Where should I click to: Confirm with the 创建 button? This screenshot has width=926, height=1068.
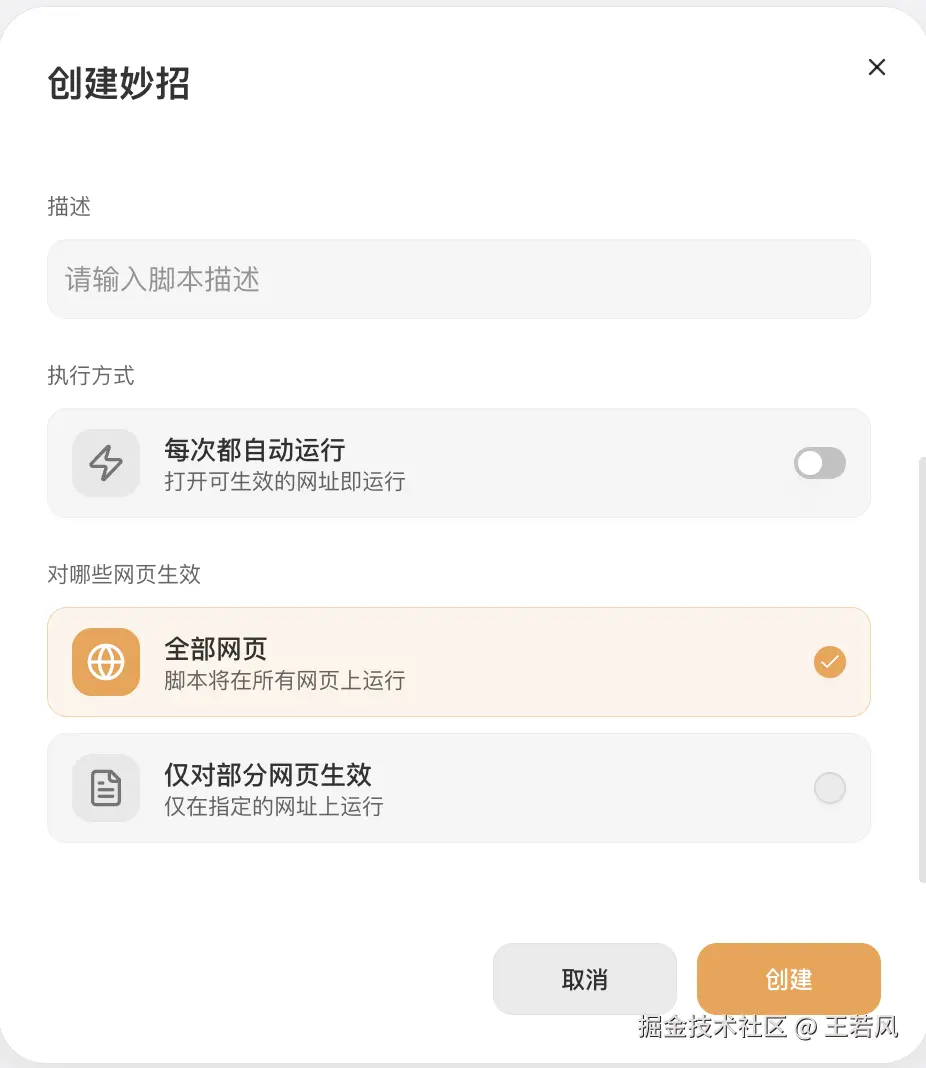click(788, 979)
